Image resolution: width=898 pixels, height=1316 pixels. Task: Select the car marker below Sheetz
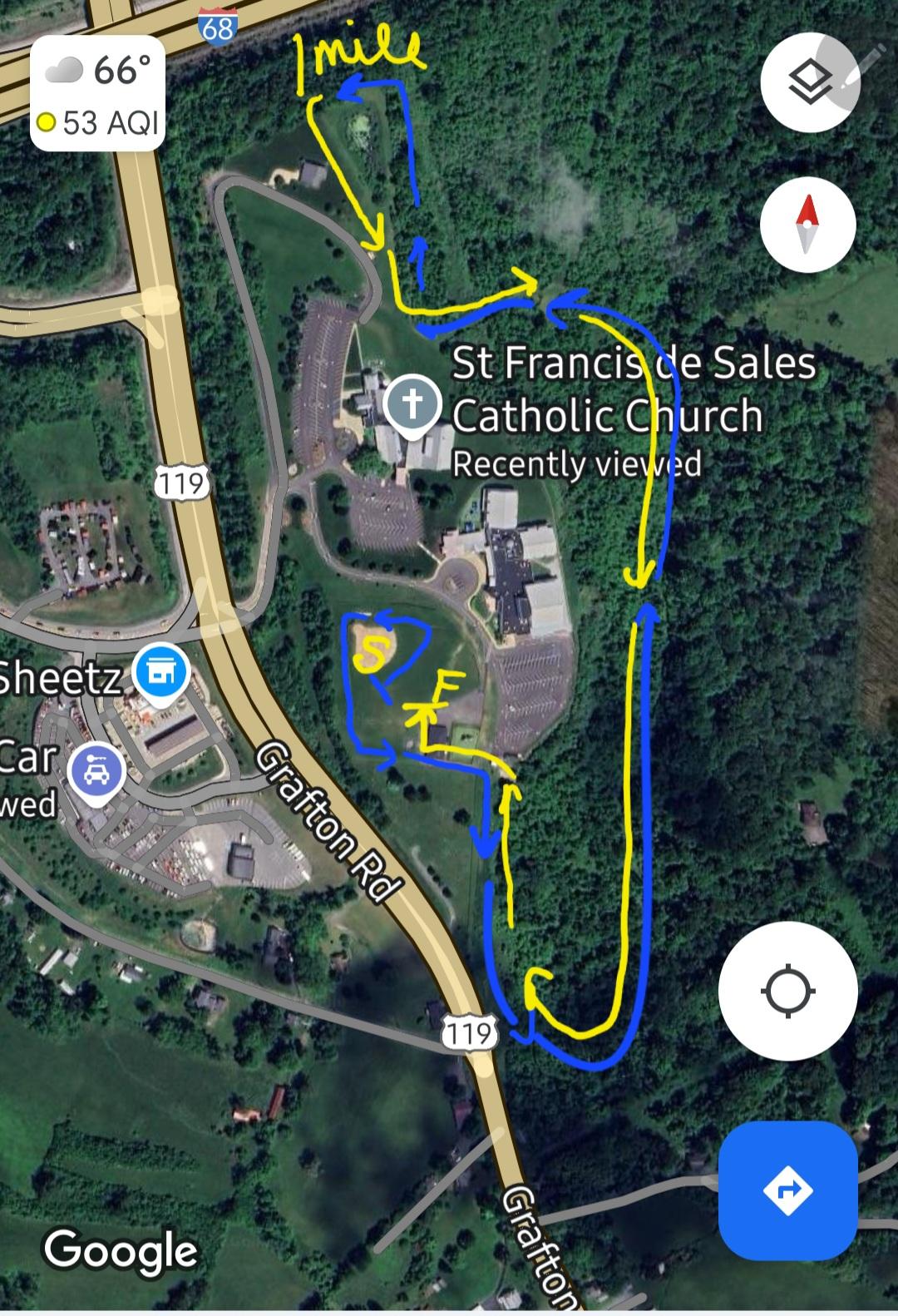97,772
